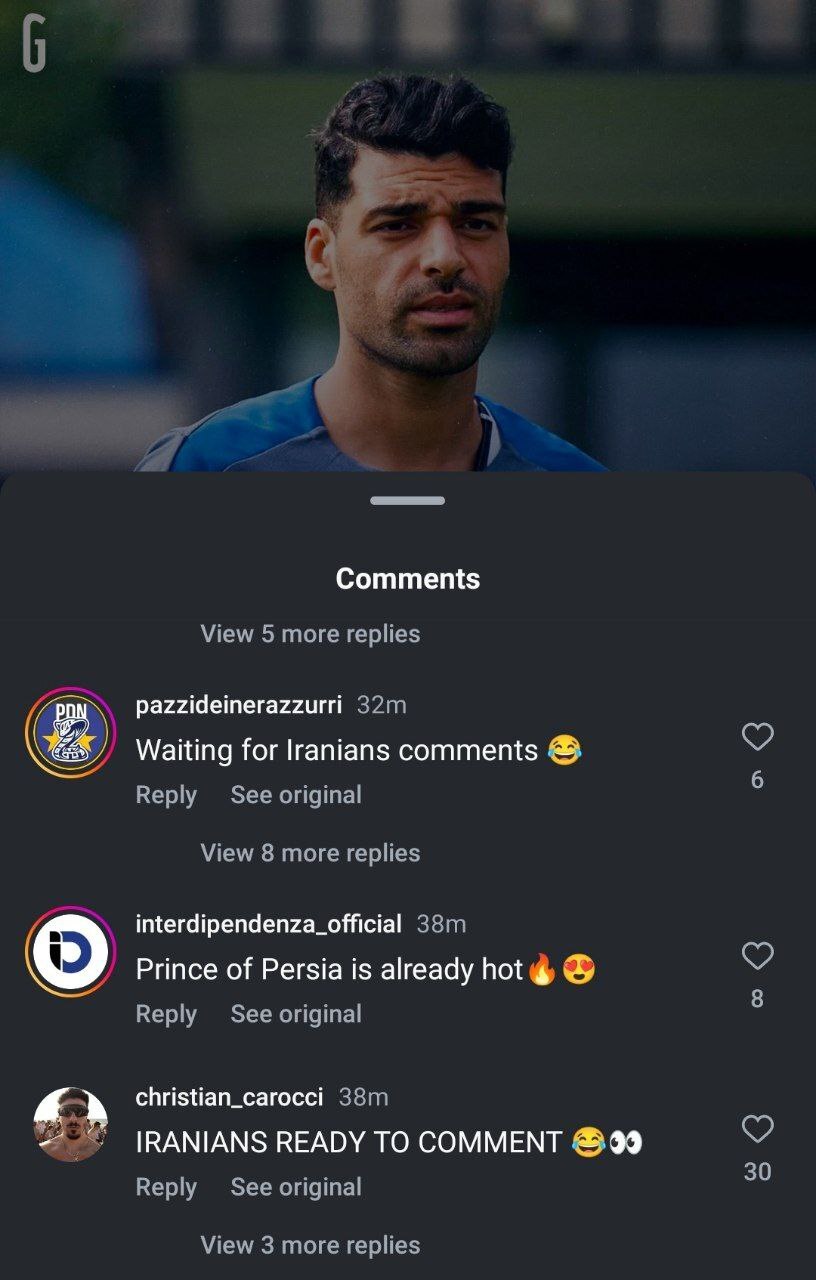Expand View 5 more replies

310,634
